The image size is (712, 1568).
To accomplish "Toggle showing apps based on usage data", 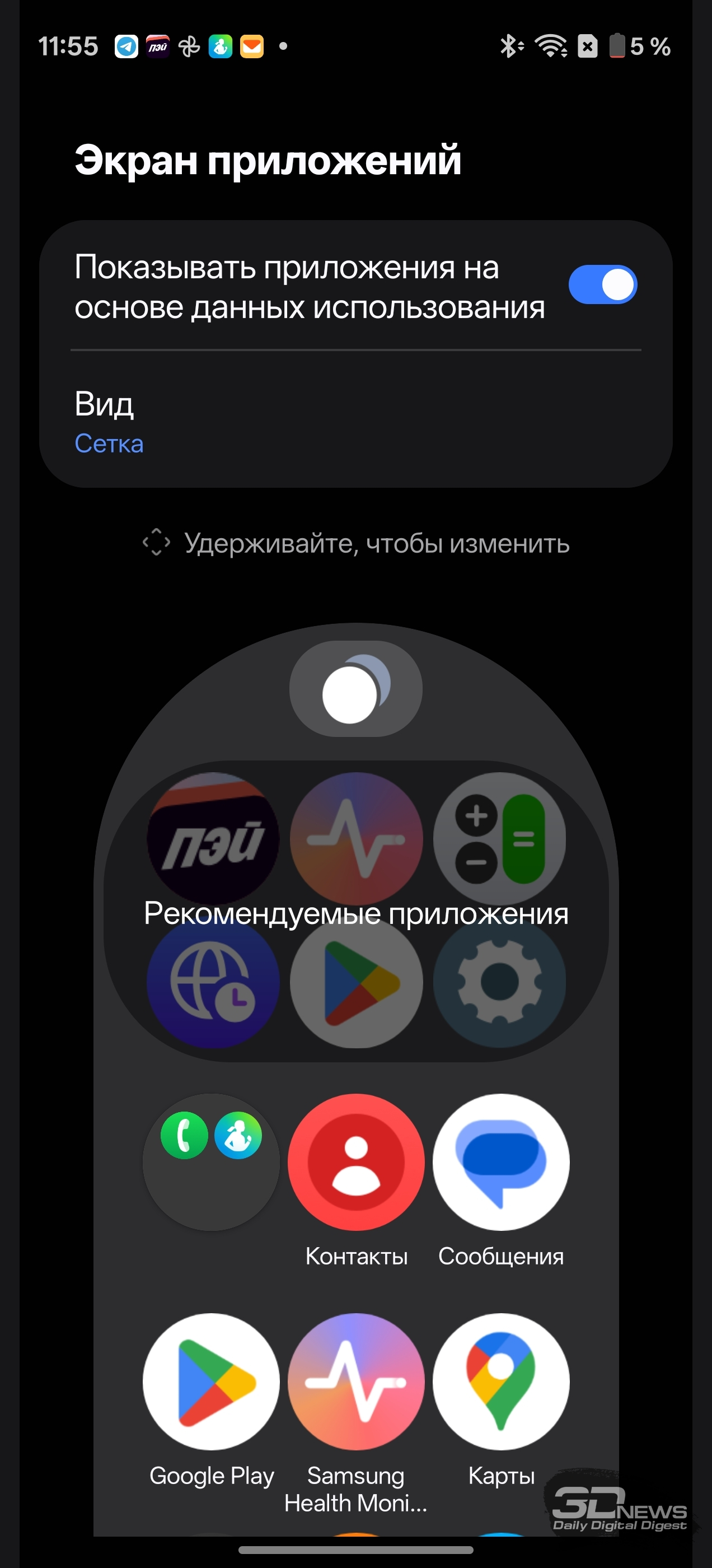I will click(x=602, y=285).
